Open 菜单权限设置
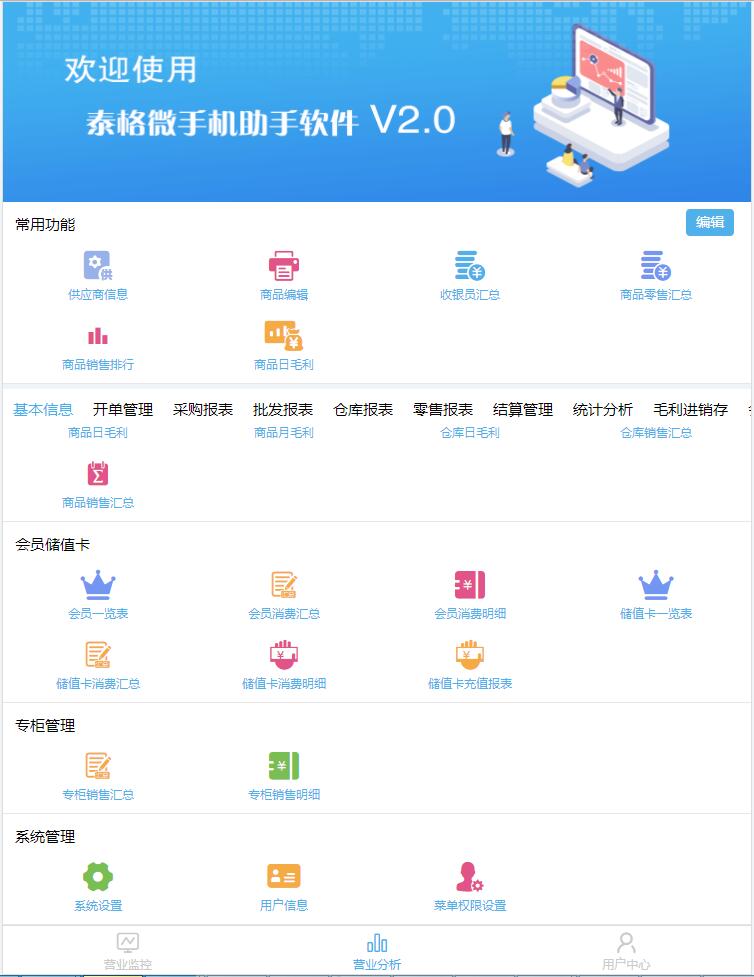 [x=470, y=887]
